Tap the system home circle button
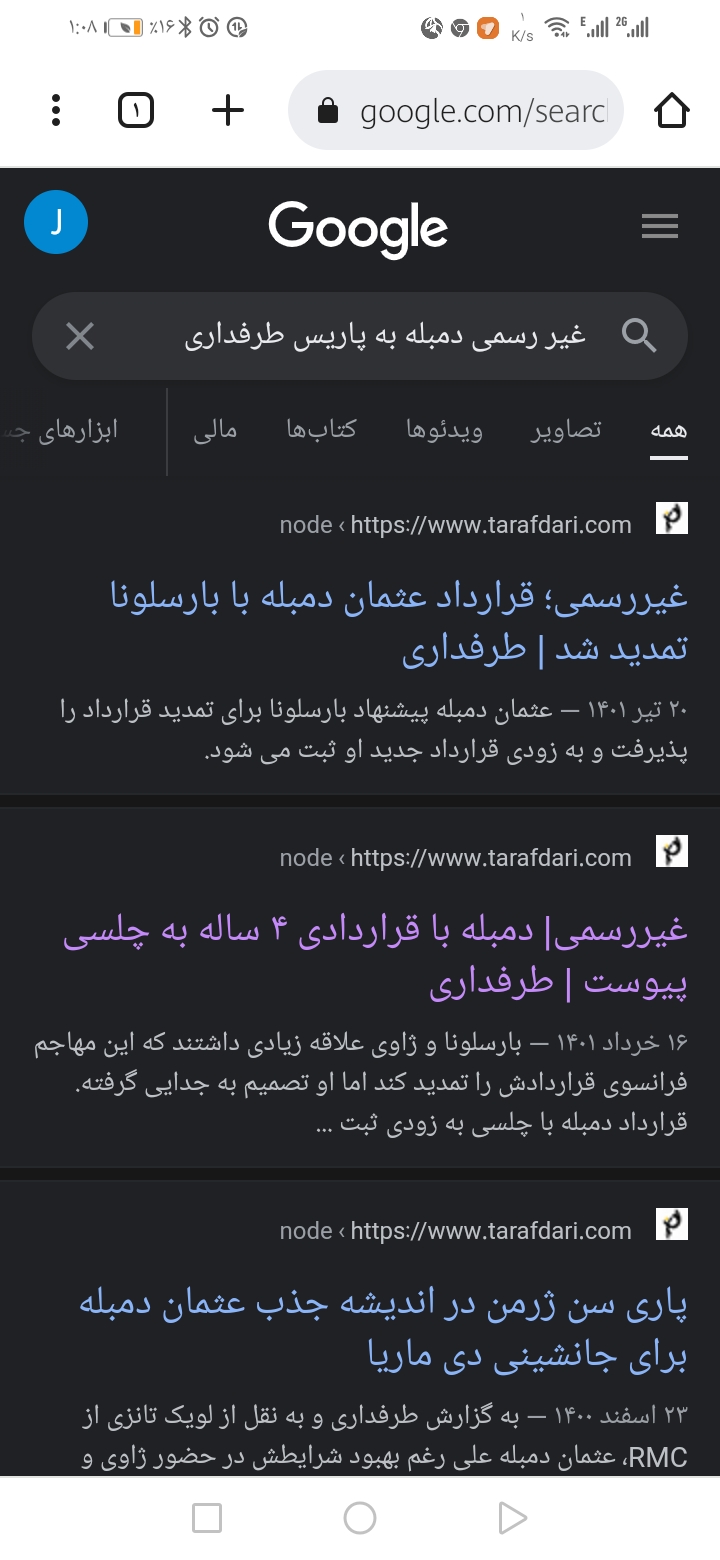Viewport: 720px width, 1560px height. tap(360, 1518)
